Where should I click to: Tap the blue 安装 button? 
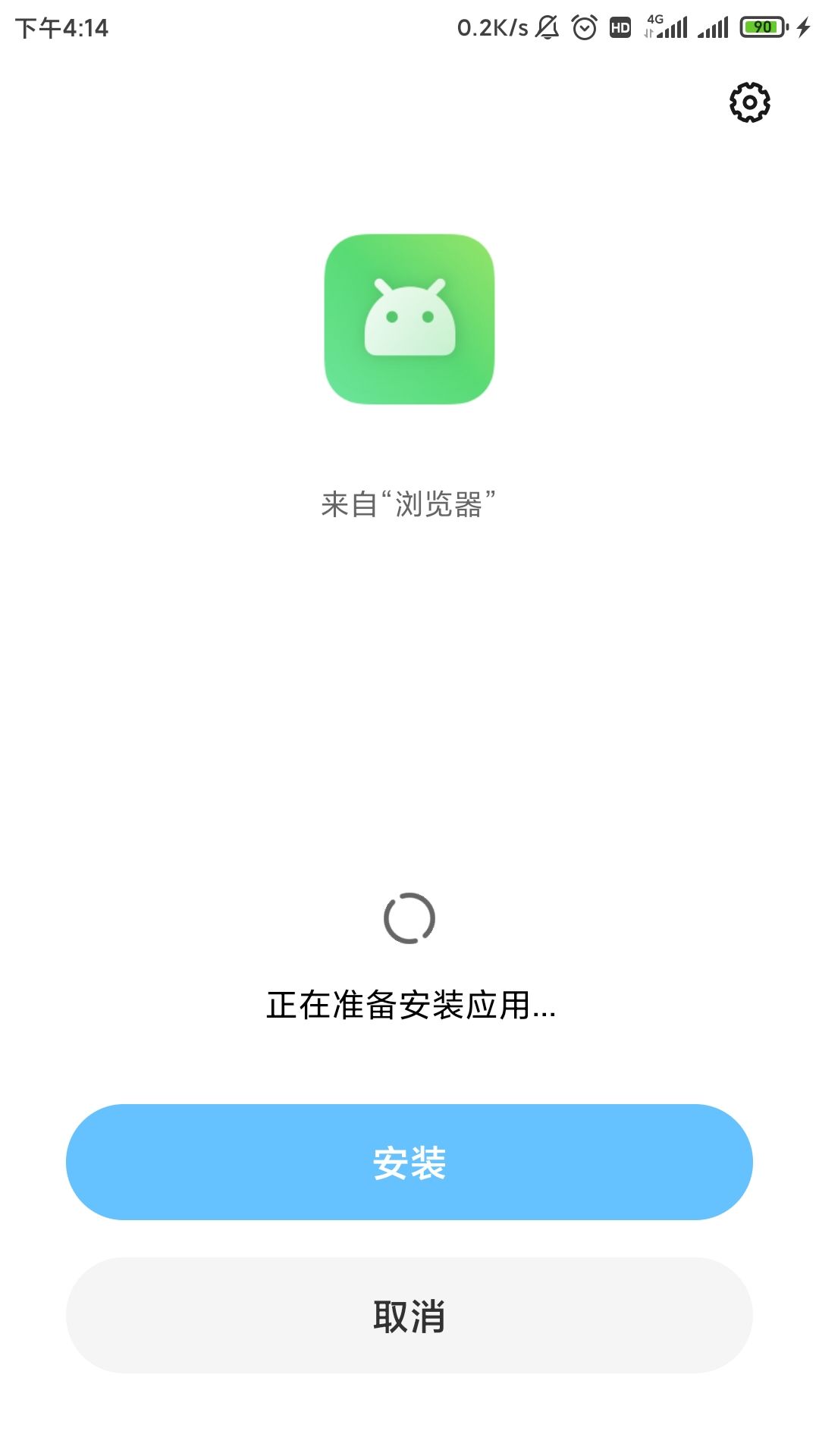pyautogui.click(x=409, y=1162)
